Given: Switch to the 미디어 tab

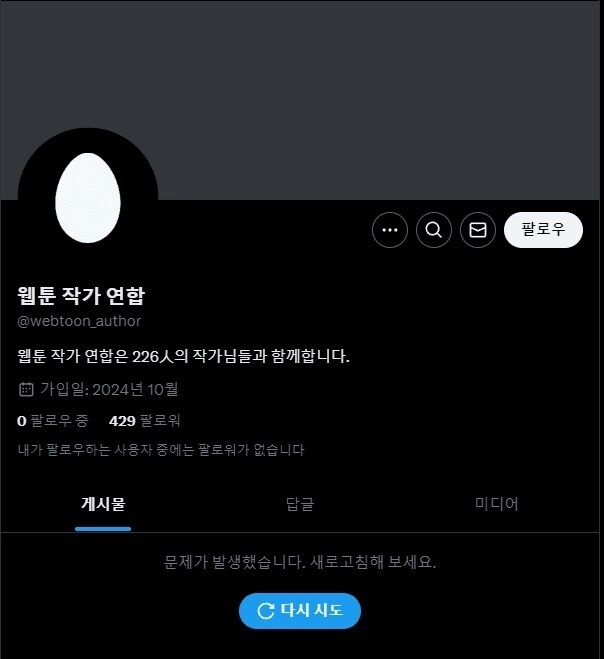Looking at the screenshot, I should pyautogui.click(x=497, y=504).
